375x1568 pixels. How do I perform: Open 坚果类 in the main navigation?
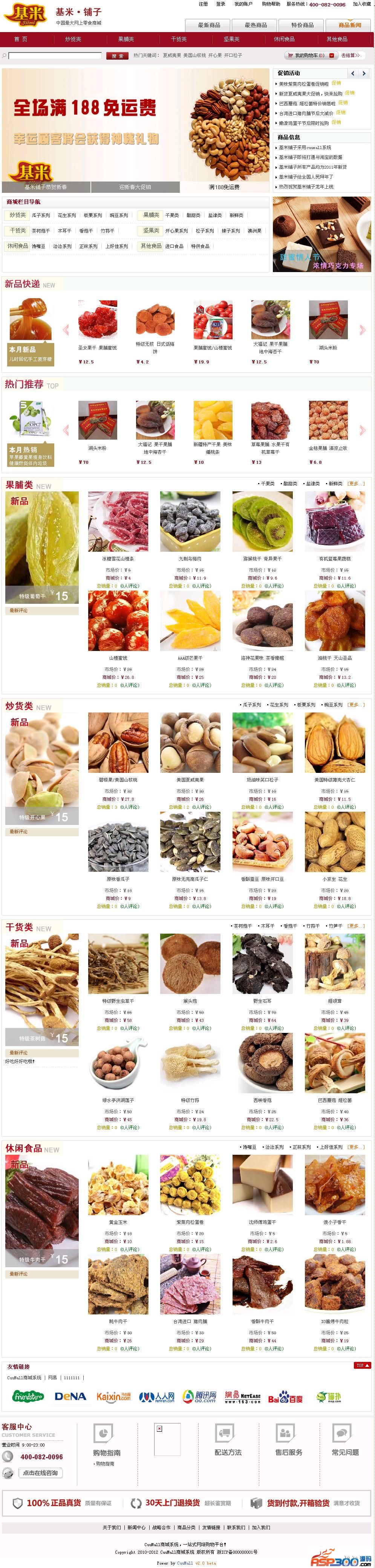[231, 40]
